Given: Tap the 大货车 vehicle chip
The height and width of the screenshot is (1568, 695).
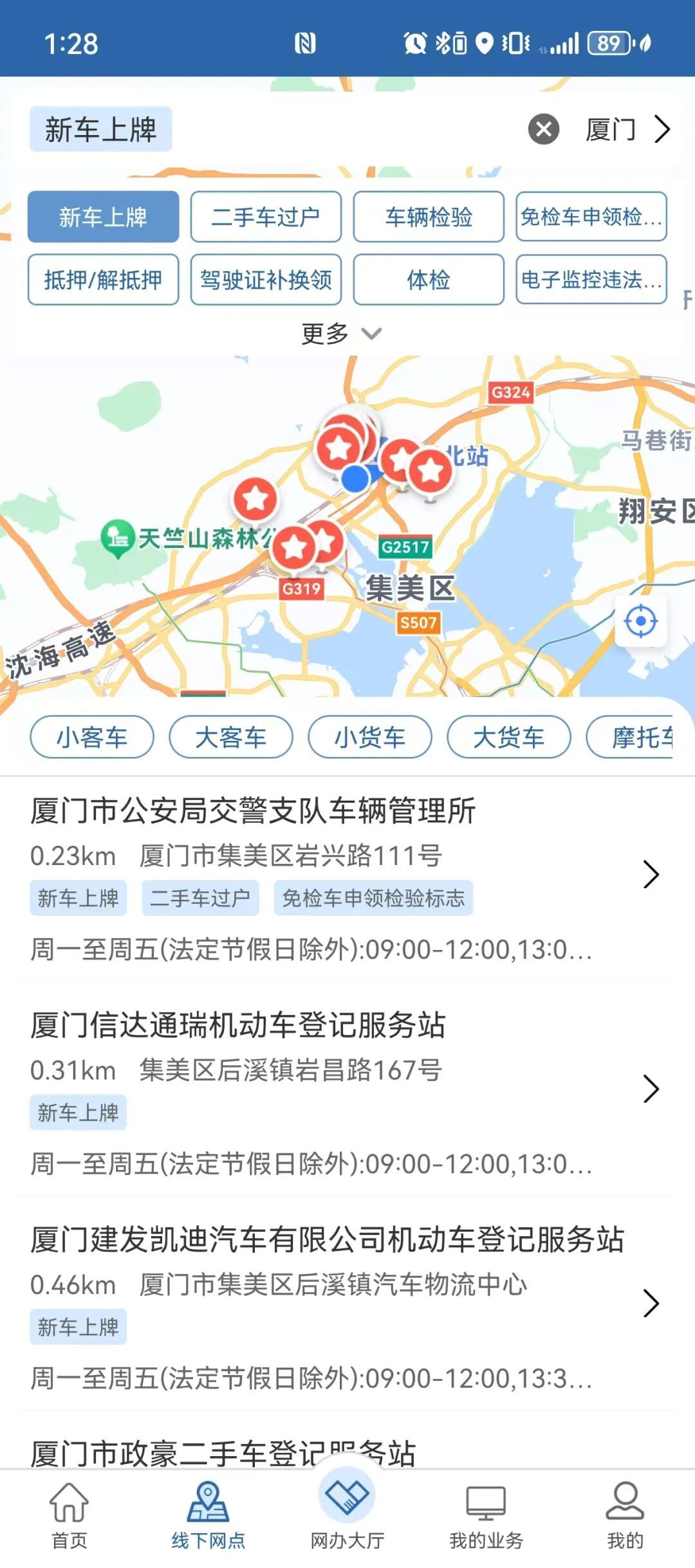Looking at the screenshot, I should tap(509, 737).
